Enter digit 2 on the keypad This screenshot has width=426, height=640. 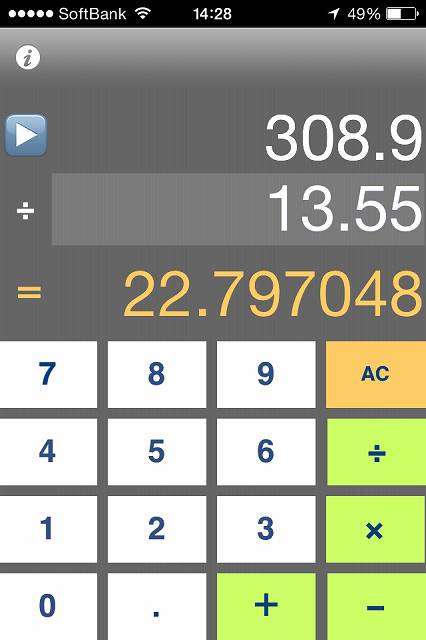coord(157,529)
